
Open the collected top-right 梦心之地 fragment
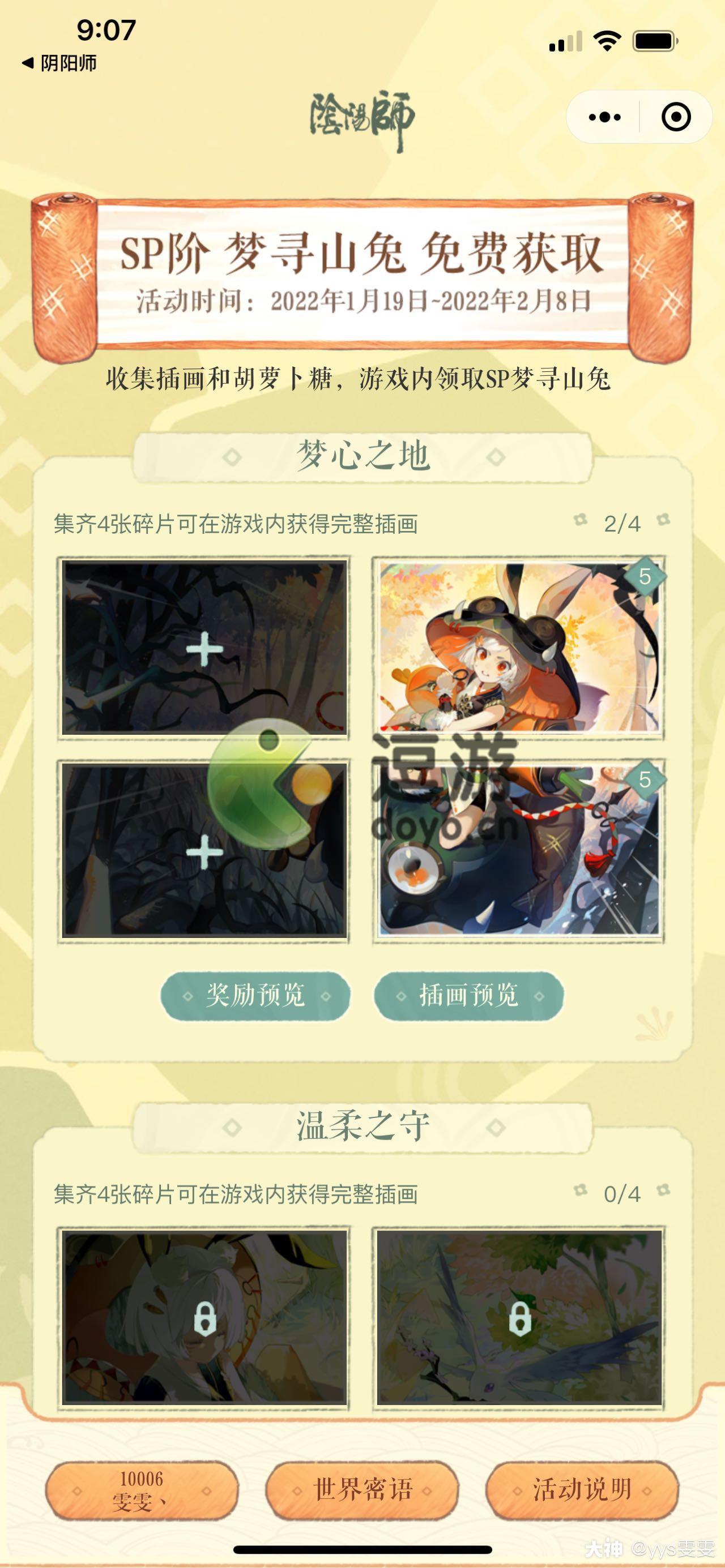(518, 648)
